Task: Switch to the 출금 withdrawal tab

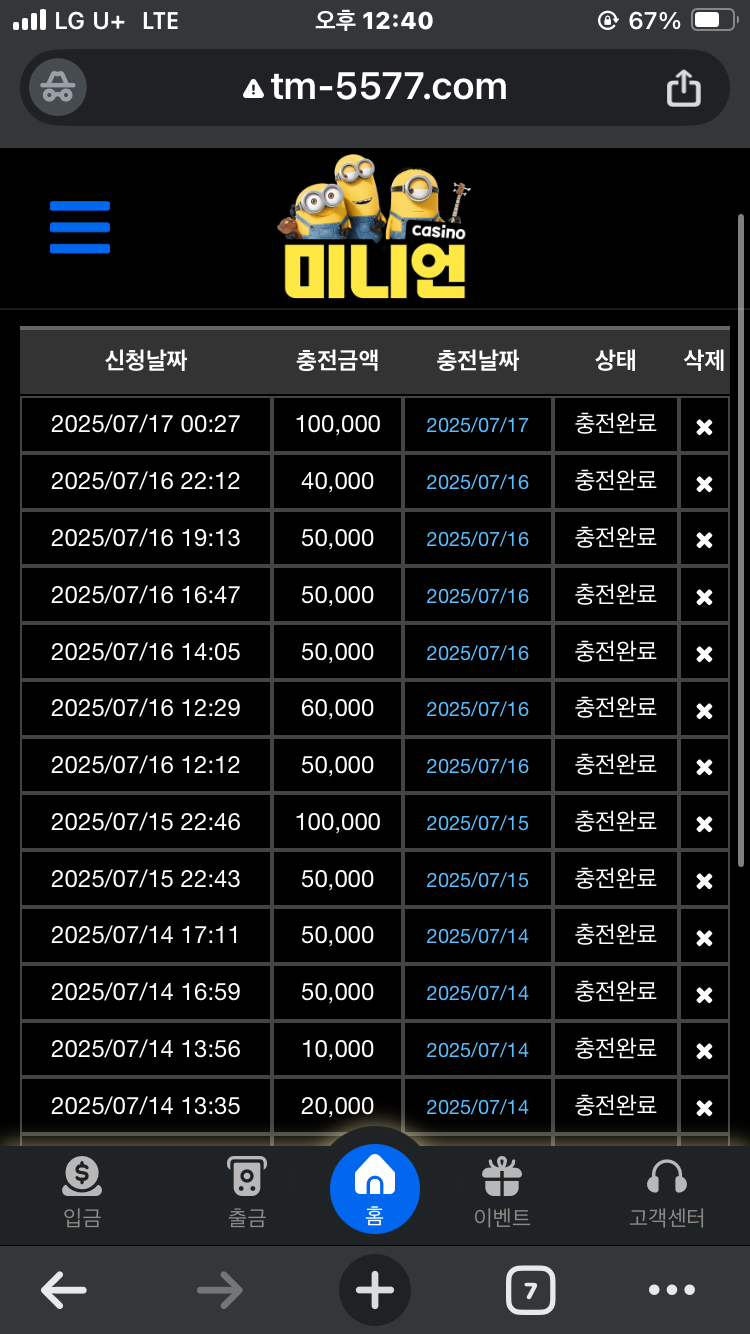Action: click(245, 1191)
